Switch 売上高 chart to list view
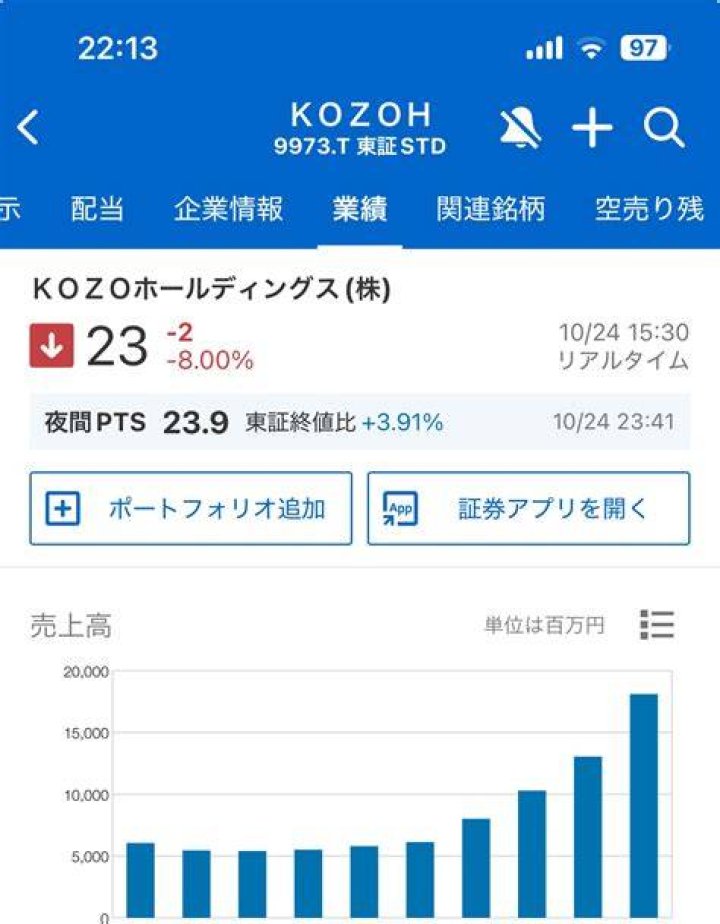720x924 pixels. (657, 625)
